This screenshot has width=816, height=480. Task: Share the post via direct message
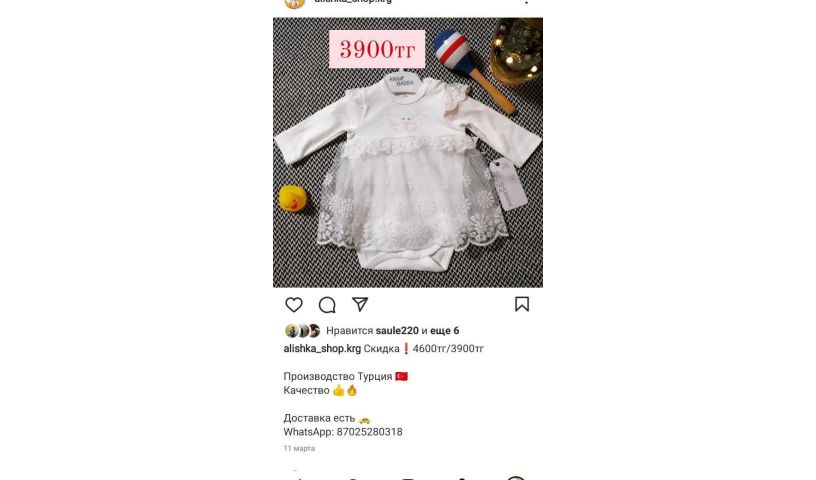(x=360, y=305)
